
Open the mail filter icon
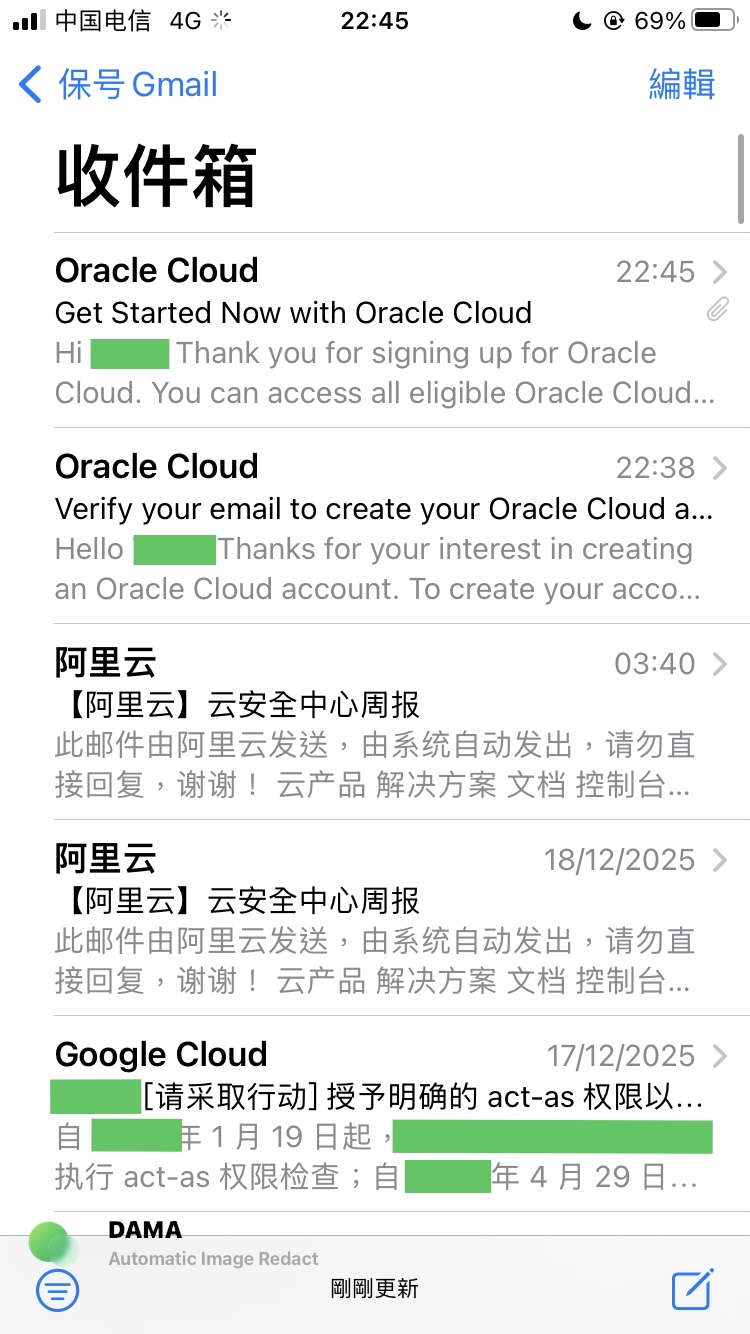coord(58,1290)
